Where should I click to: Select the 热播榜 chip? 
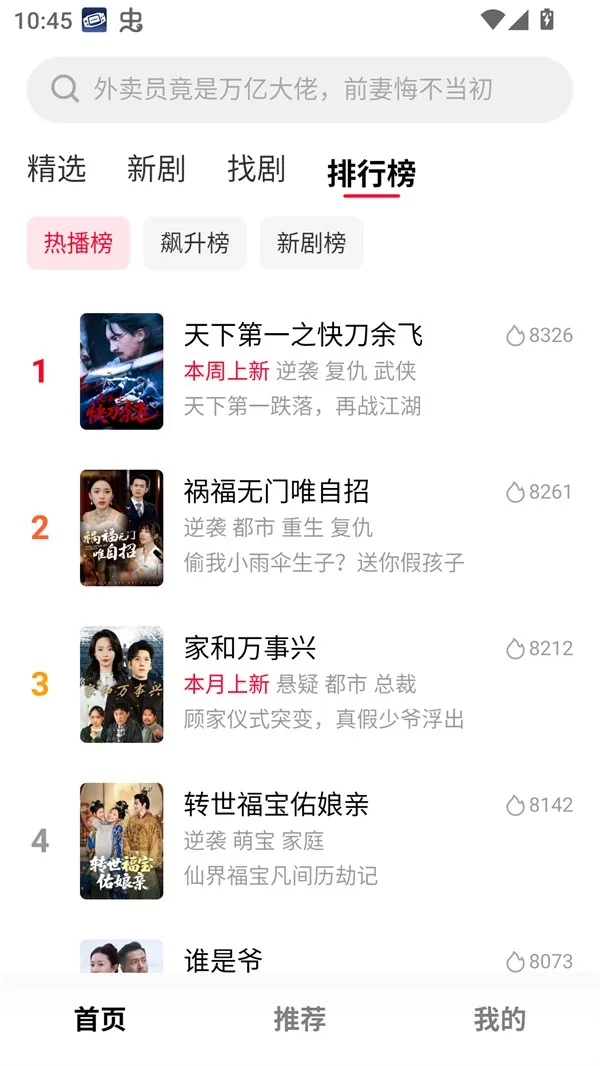(78, 243)
